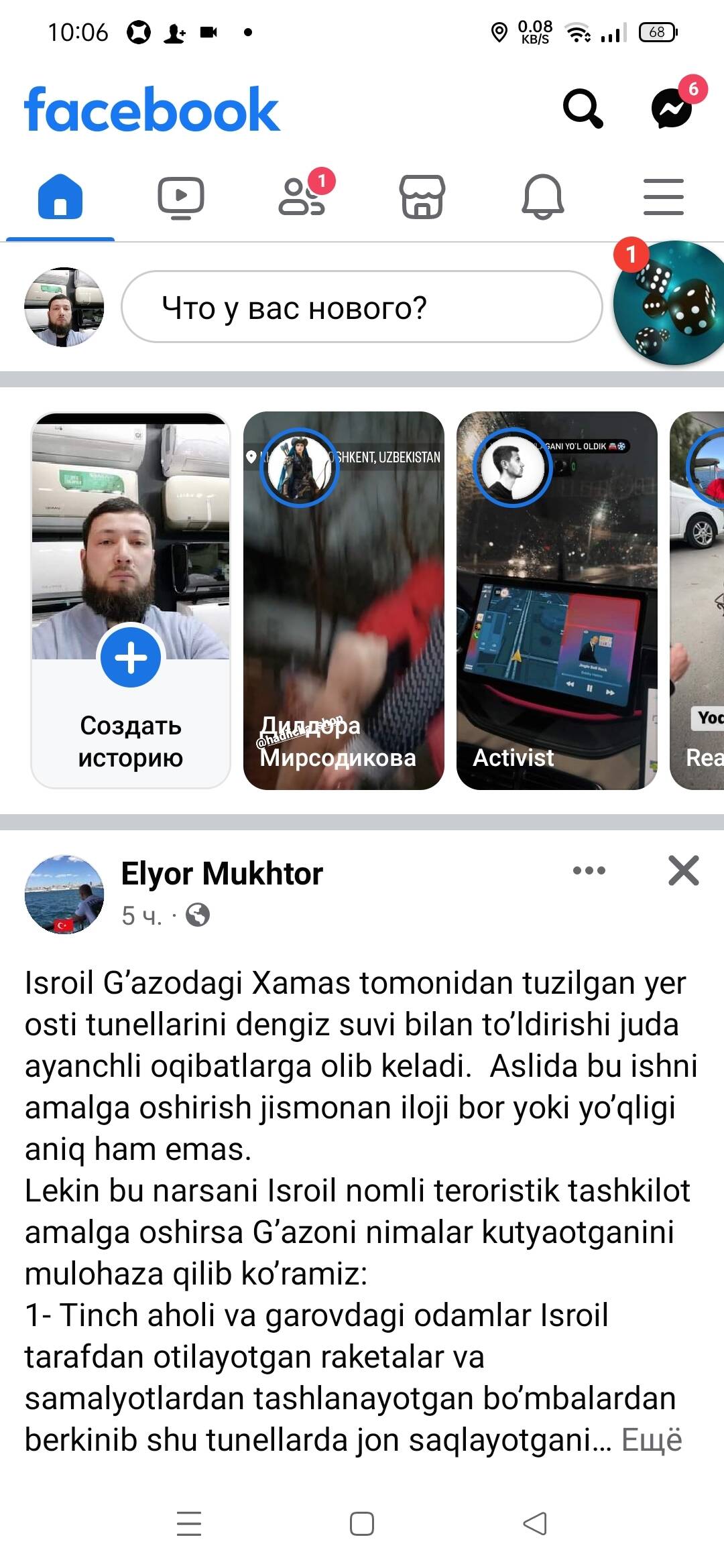View the Activist story
The image size is (724, 1568).
click(556, 600)
